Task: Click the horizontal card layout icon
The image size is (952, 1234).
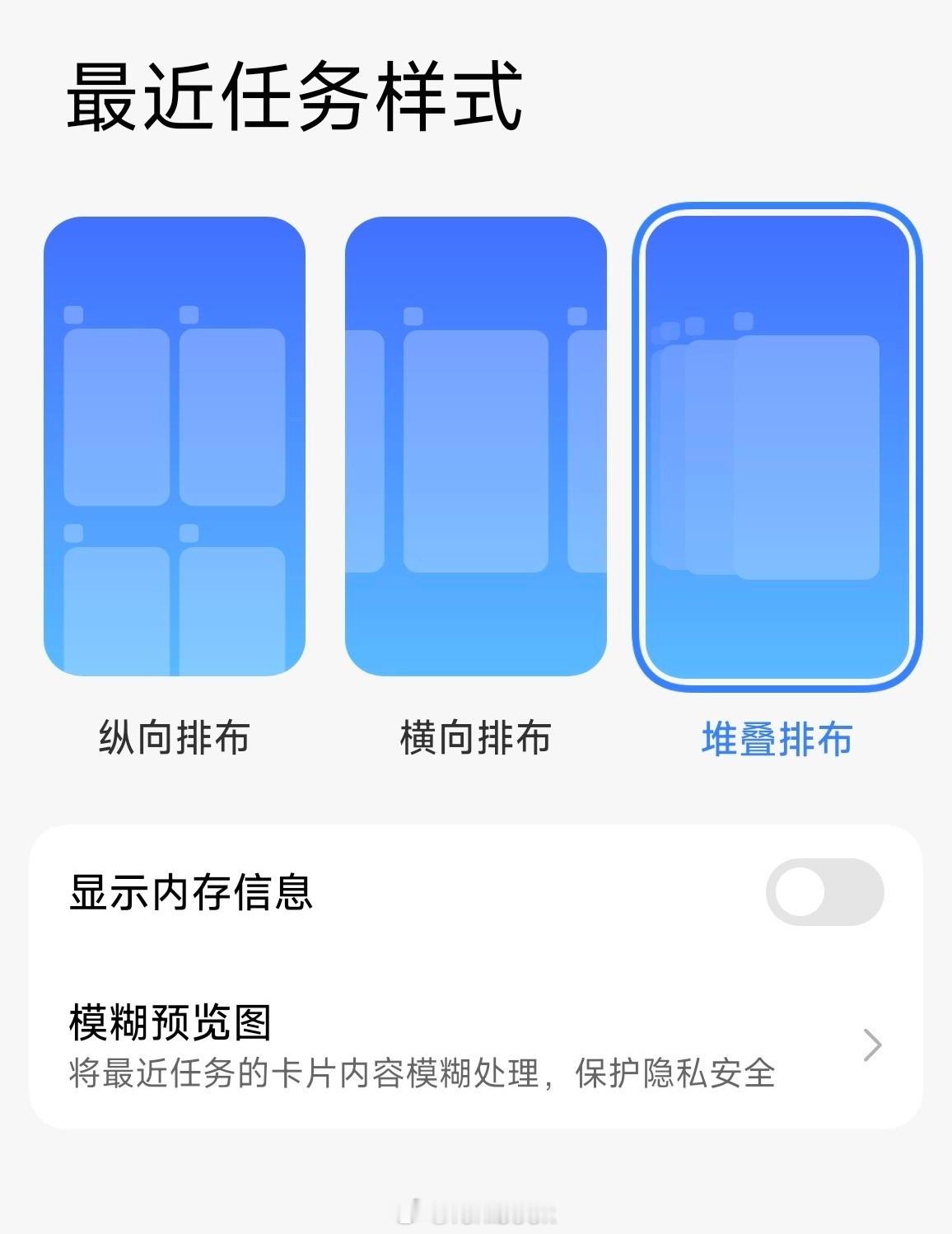Action: [x=476, y=445]
